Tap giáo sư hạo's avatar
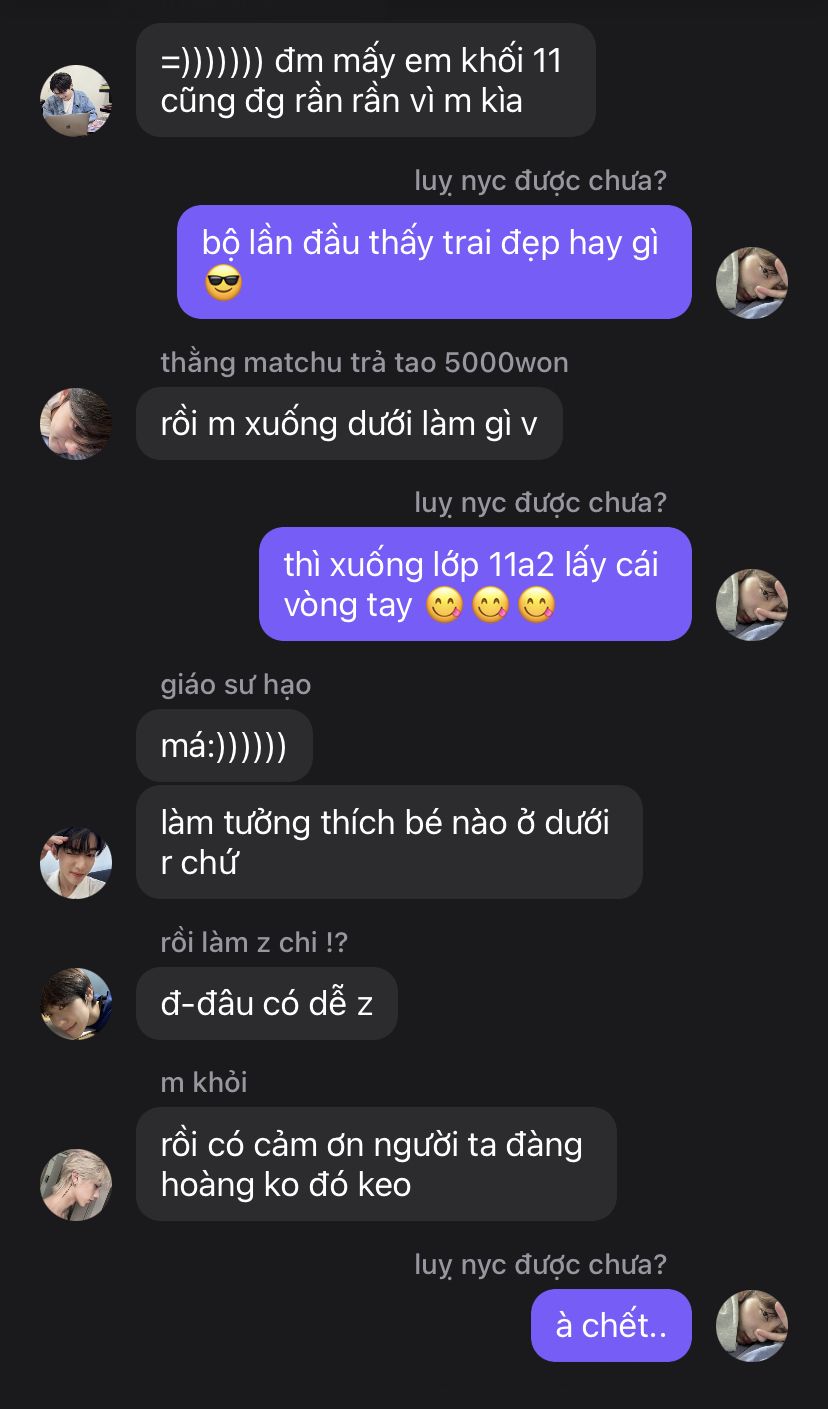 [x=76, y=862]
